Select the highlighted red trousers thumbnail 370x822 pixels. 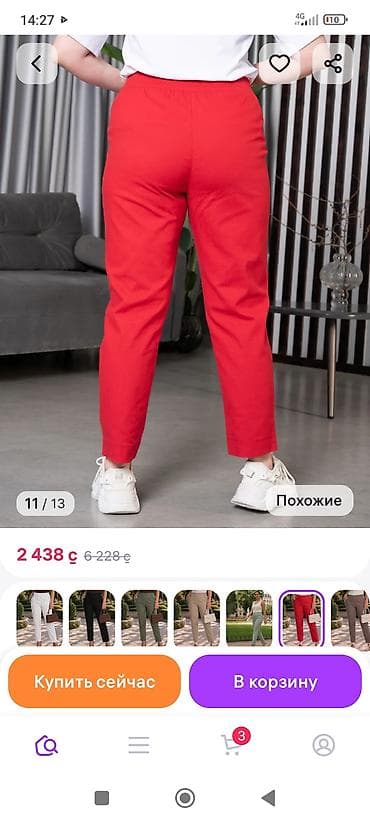301,618
